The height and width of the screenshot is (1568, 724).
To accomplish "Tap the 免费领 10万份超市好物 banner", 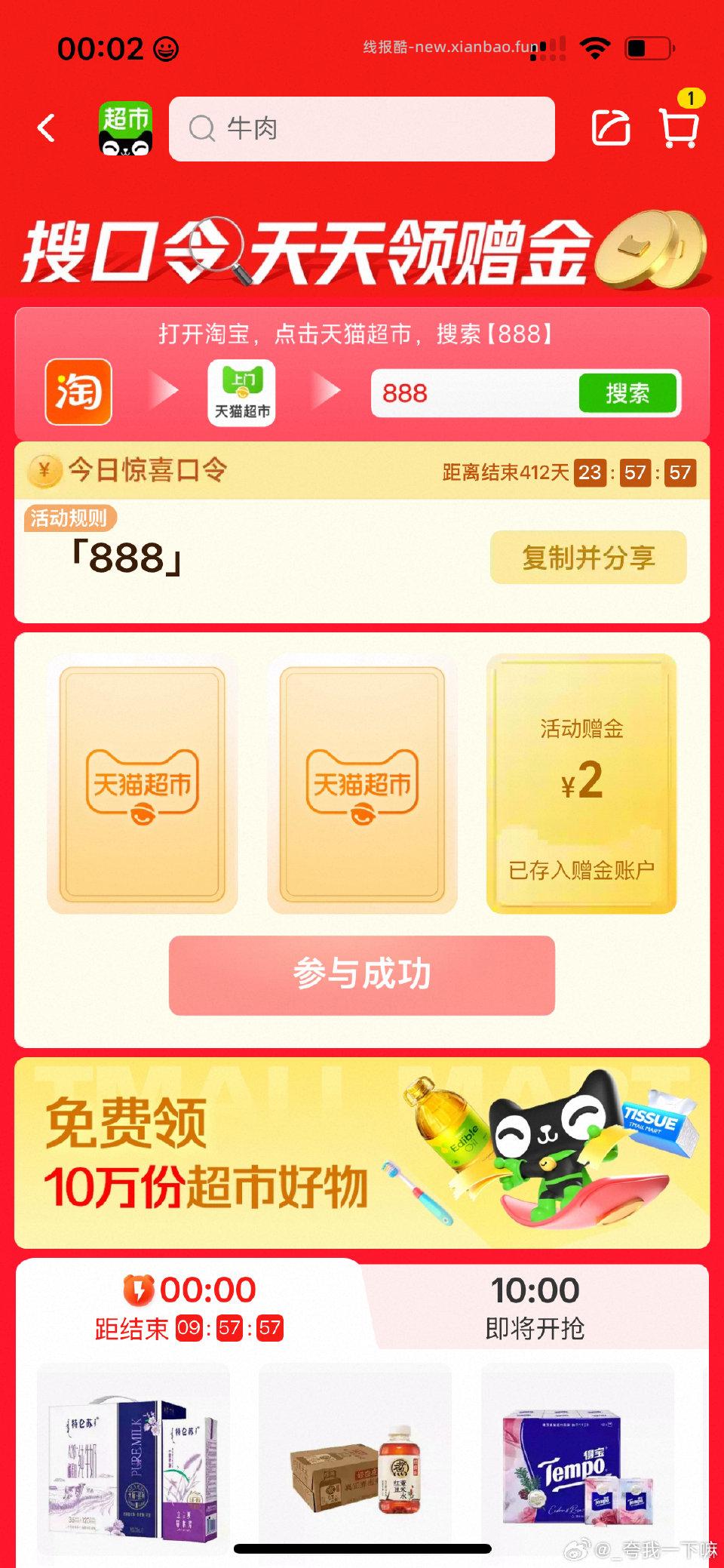I will pyautogui.click(x=362, y=1155).
